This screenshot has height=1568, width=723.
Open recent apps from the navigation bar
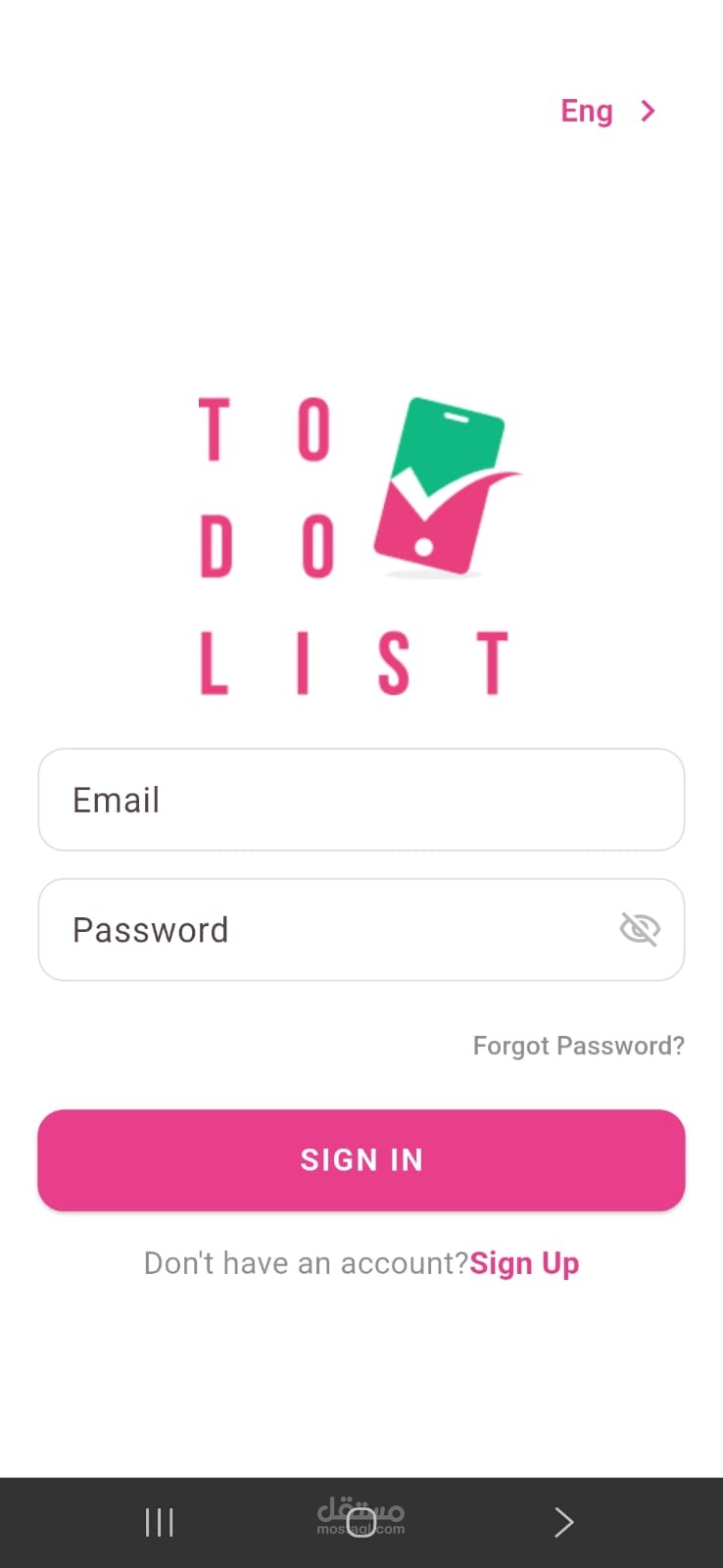click(x=159, y=1521)
